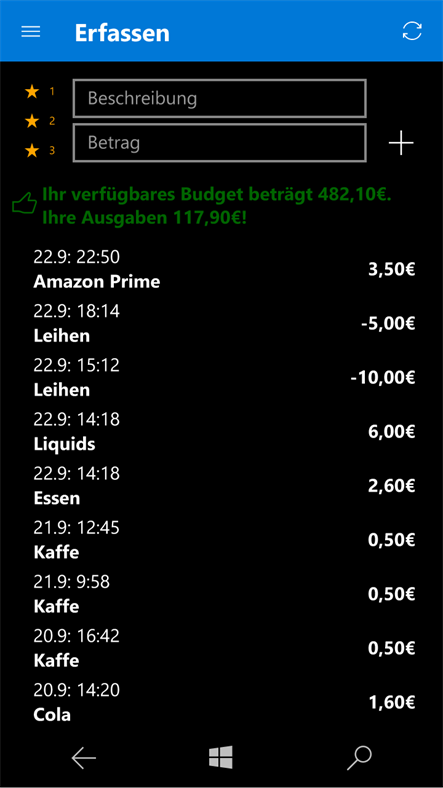Select favorite star 2
The height and width of the screenshot is (788, 443).
pyautogui.click(x=32, y=121)
